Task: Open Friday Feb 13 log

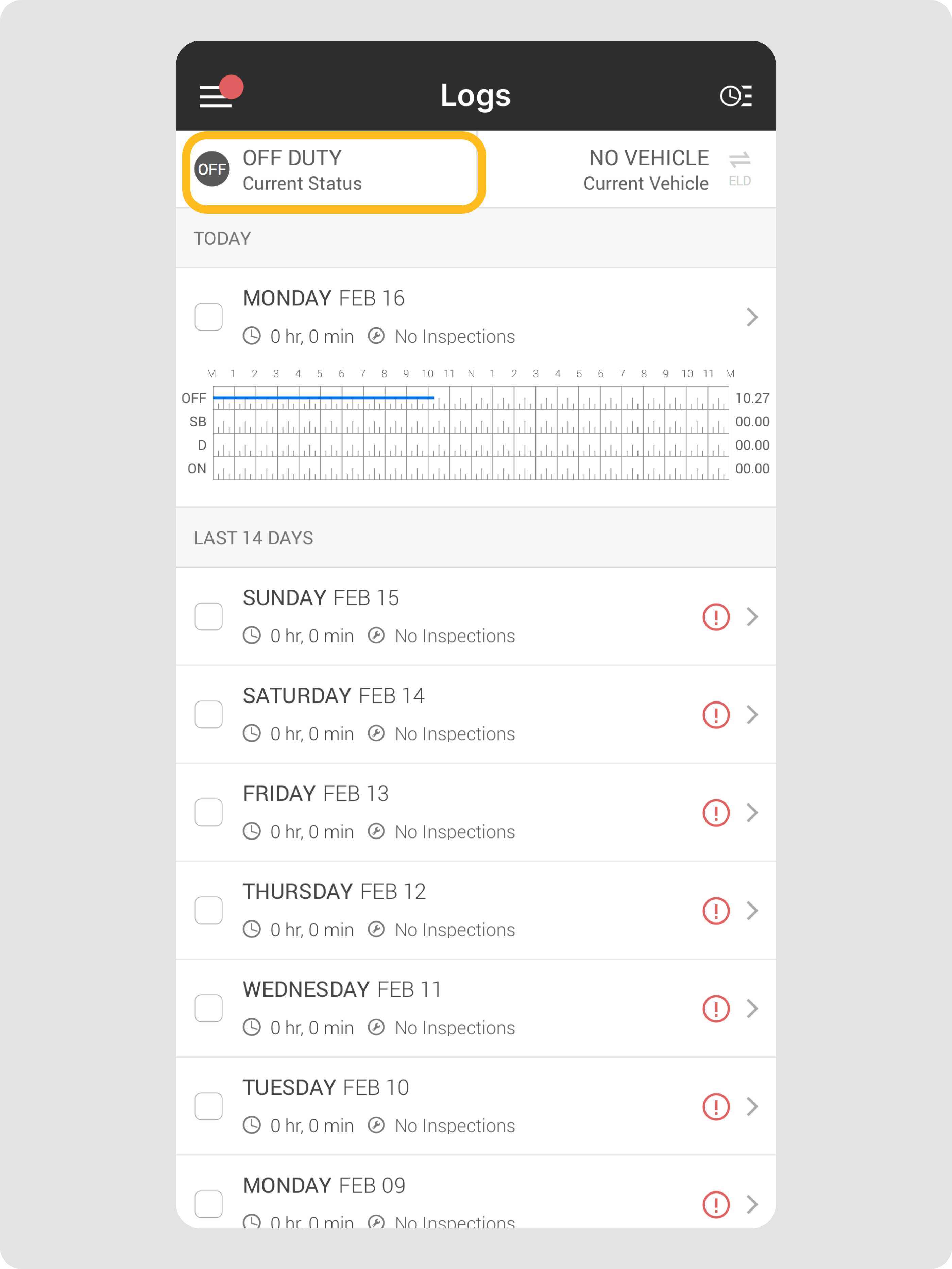Action: pyautogui.click(x=752, y=812)
